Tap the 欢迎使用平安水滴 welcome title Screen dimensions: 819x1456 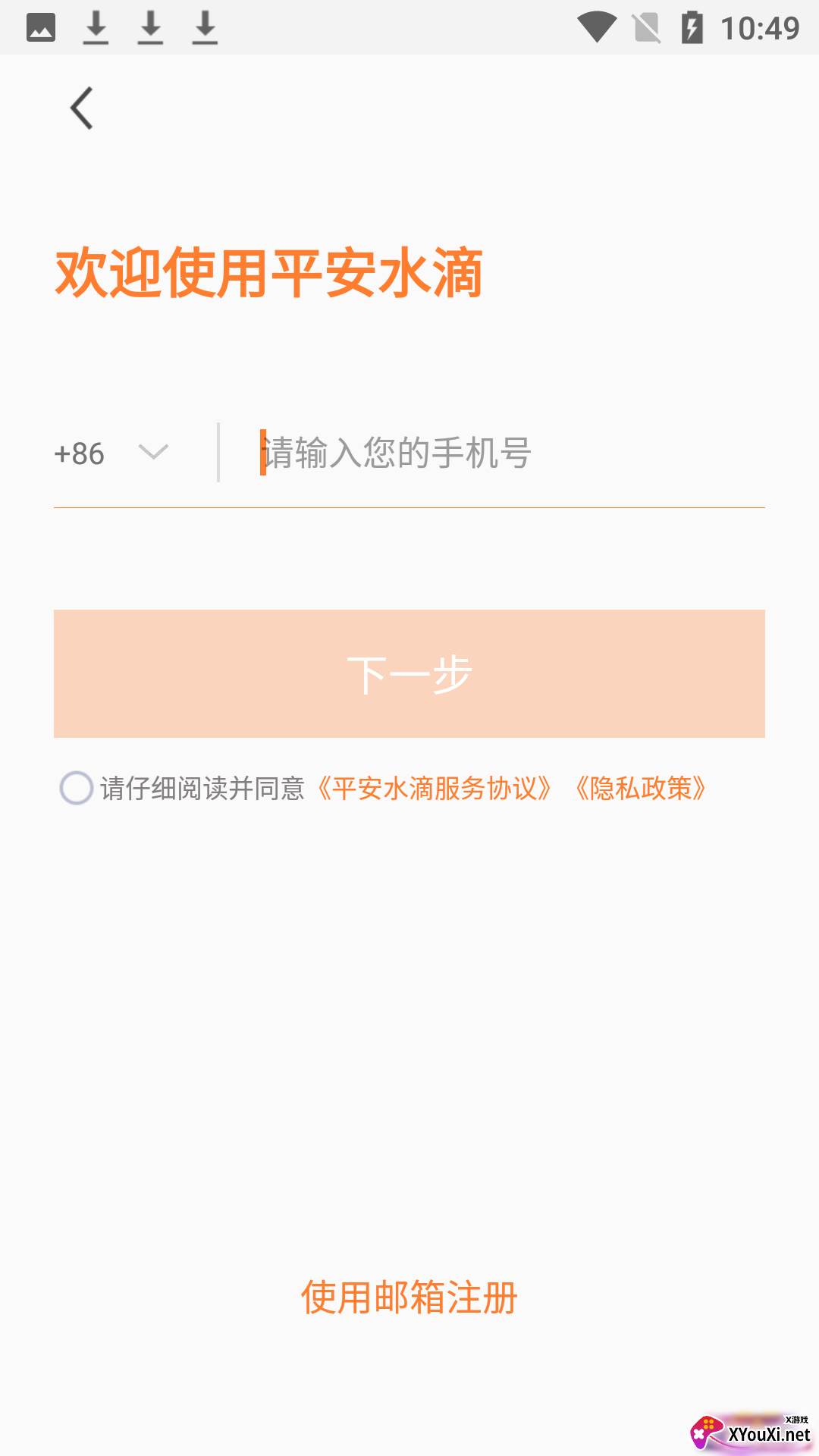[x=270, y=275]
